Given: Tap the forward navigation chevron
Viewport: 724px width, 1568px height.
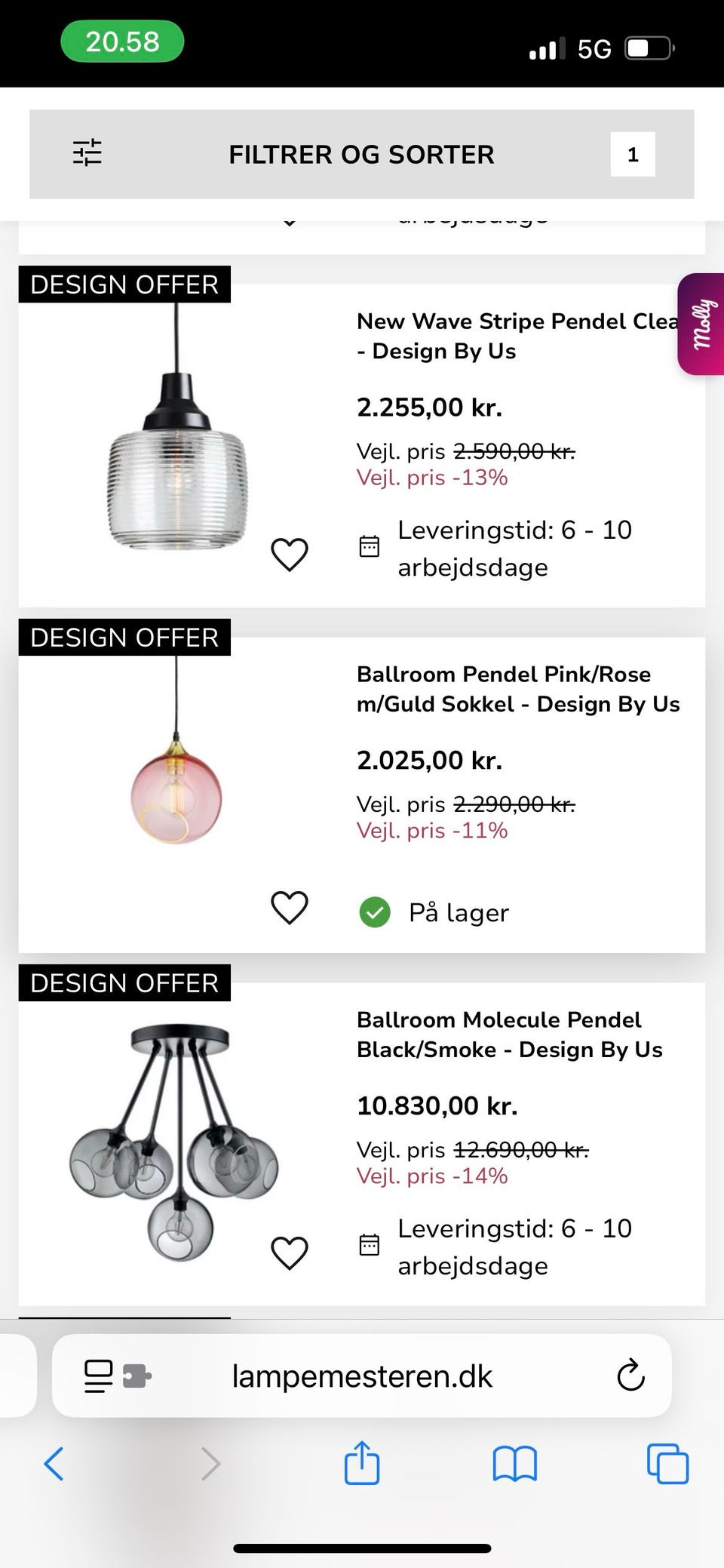Looking at the screenshot, I should (x=210, y=1465).
